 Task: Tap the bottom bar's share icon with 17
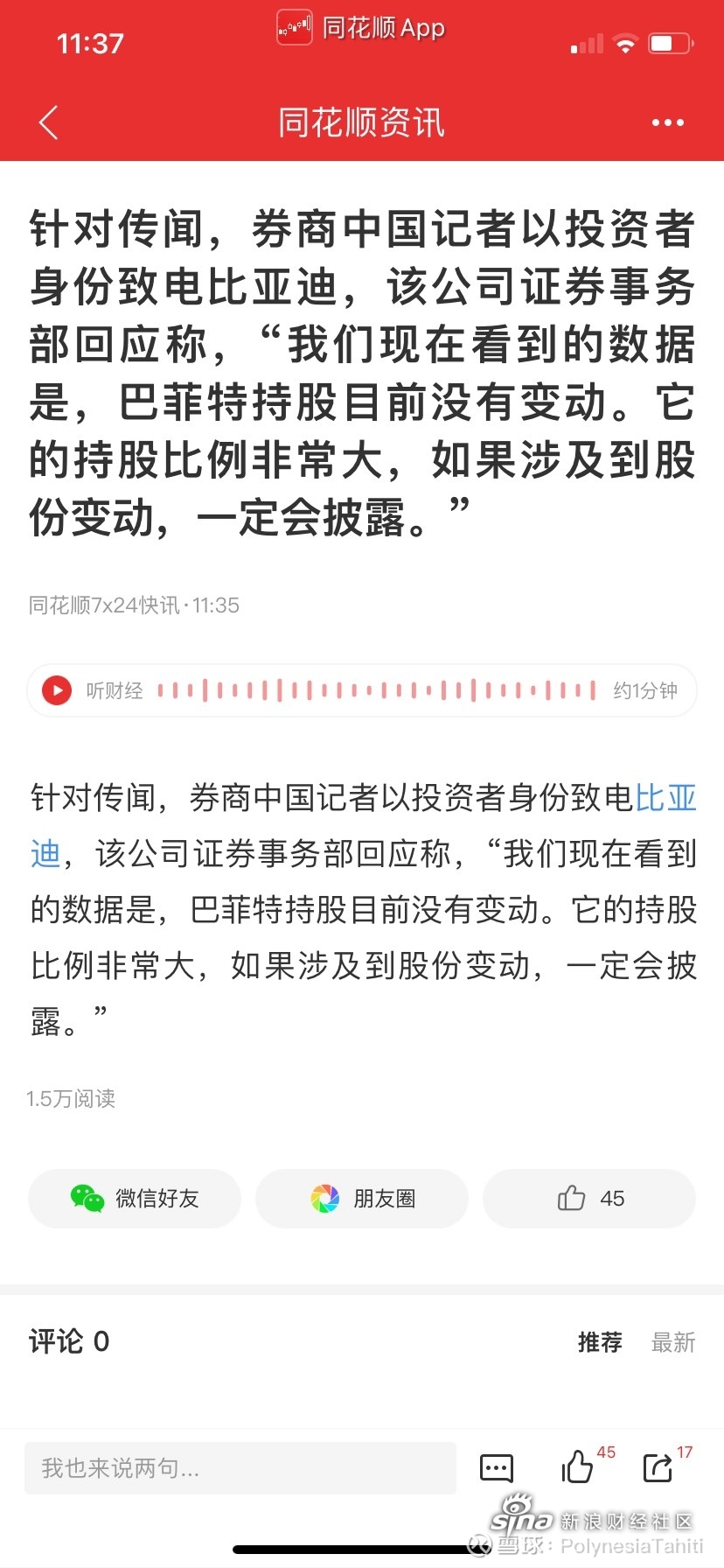point(658,1466)
